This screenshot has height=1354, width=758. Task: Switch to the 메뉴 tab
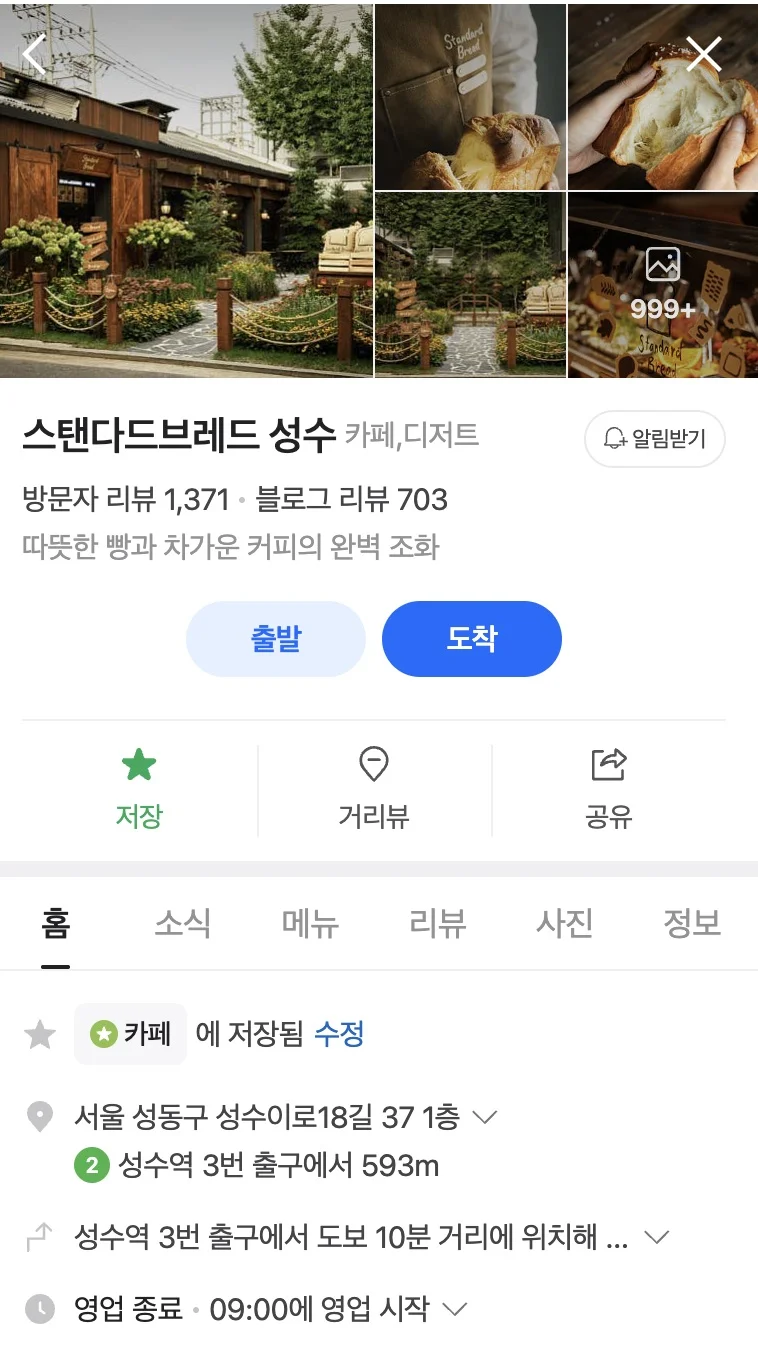(x=310, y=923)
